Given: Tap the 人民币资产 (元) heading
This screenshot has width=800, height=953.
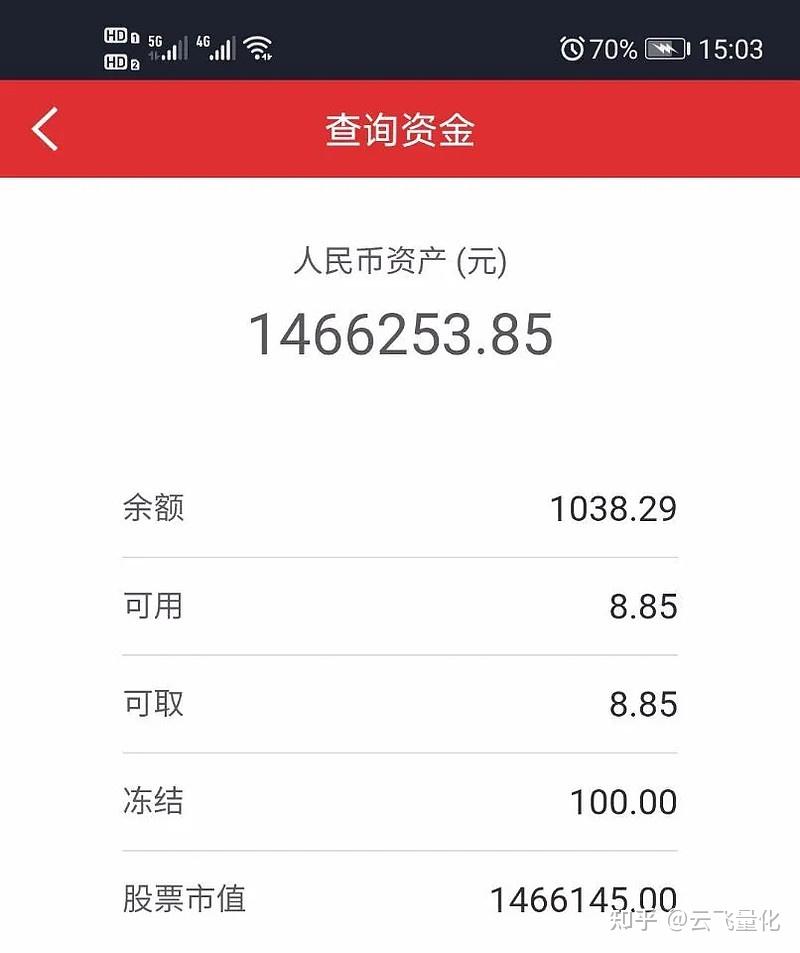Looking at the screenshot, I should tap(399, 263).
